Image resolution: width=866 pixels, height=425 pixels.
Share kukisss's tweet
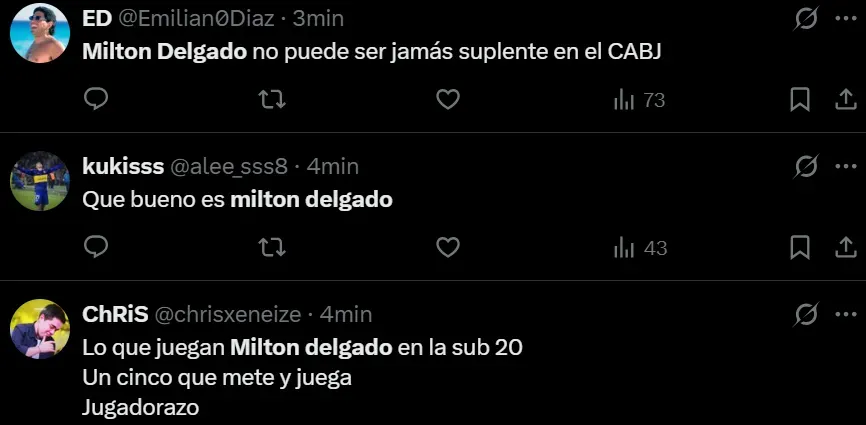(x=844, y=246)
